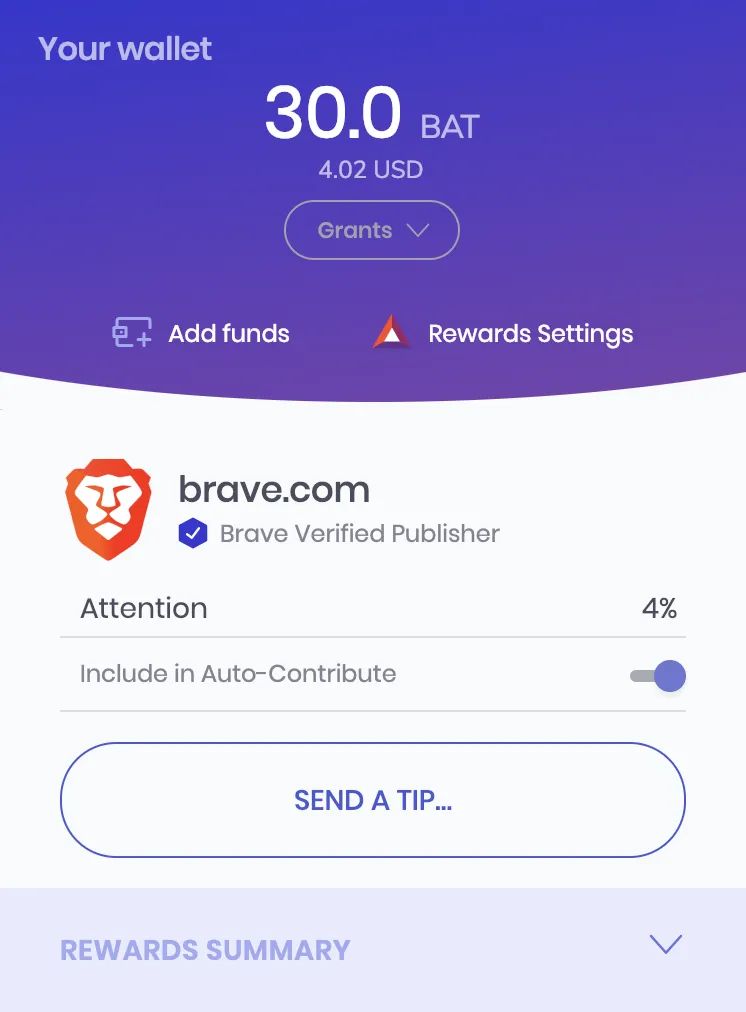Viewport: 746px width, 1012px height.
Task: Tap Add funds
Action: point(201,333)
